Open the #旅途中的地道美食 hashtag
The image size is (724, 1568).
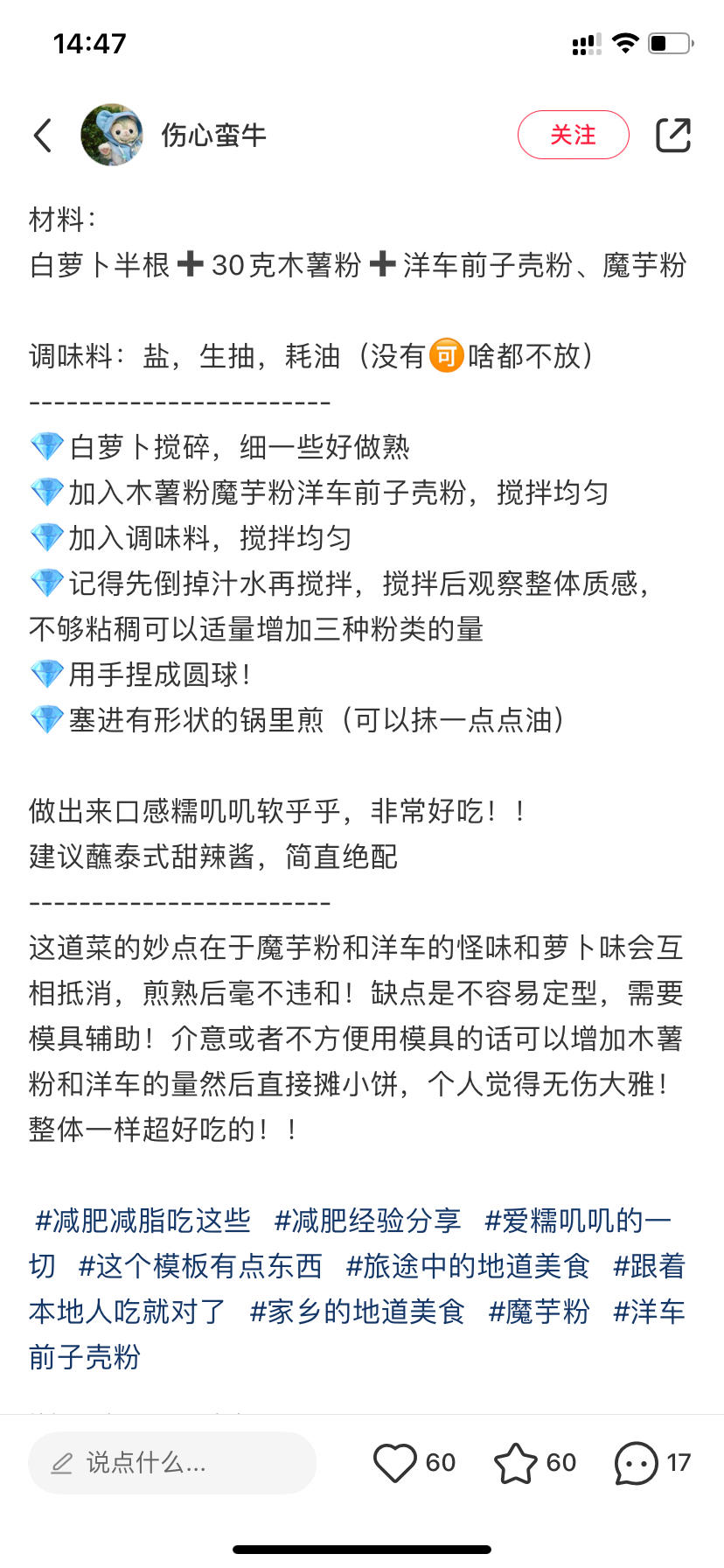[x=468, y=1266]
